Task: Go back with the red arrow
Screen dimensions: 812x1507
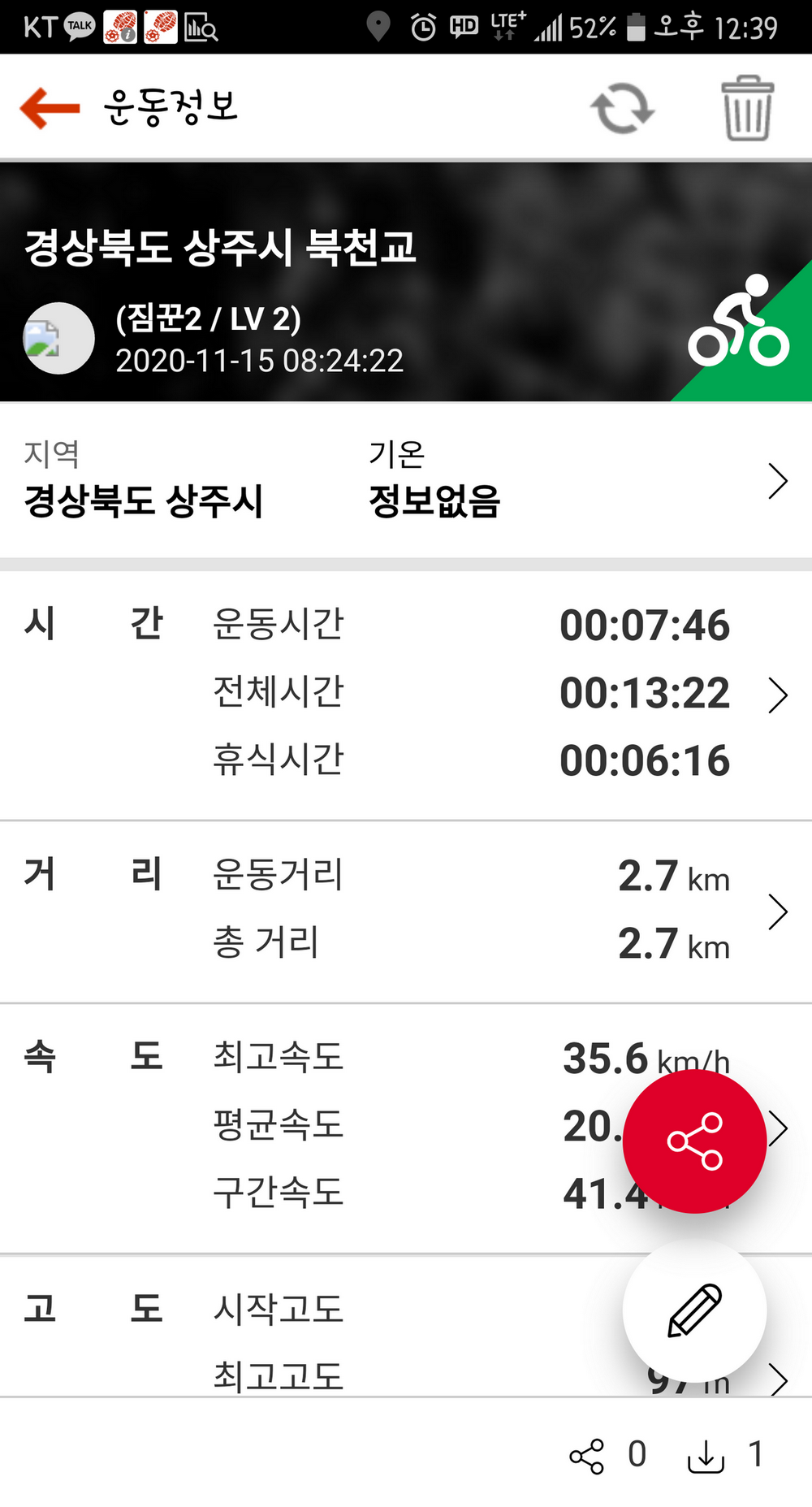Action: [x=50, y=108]
